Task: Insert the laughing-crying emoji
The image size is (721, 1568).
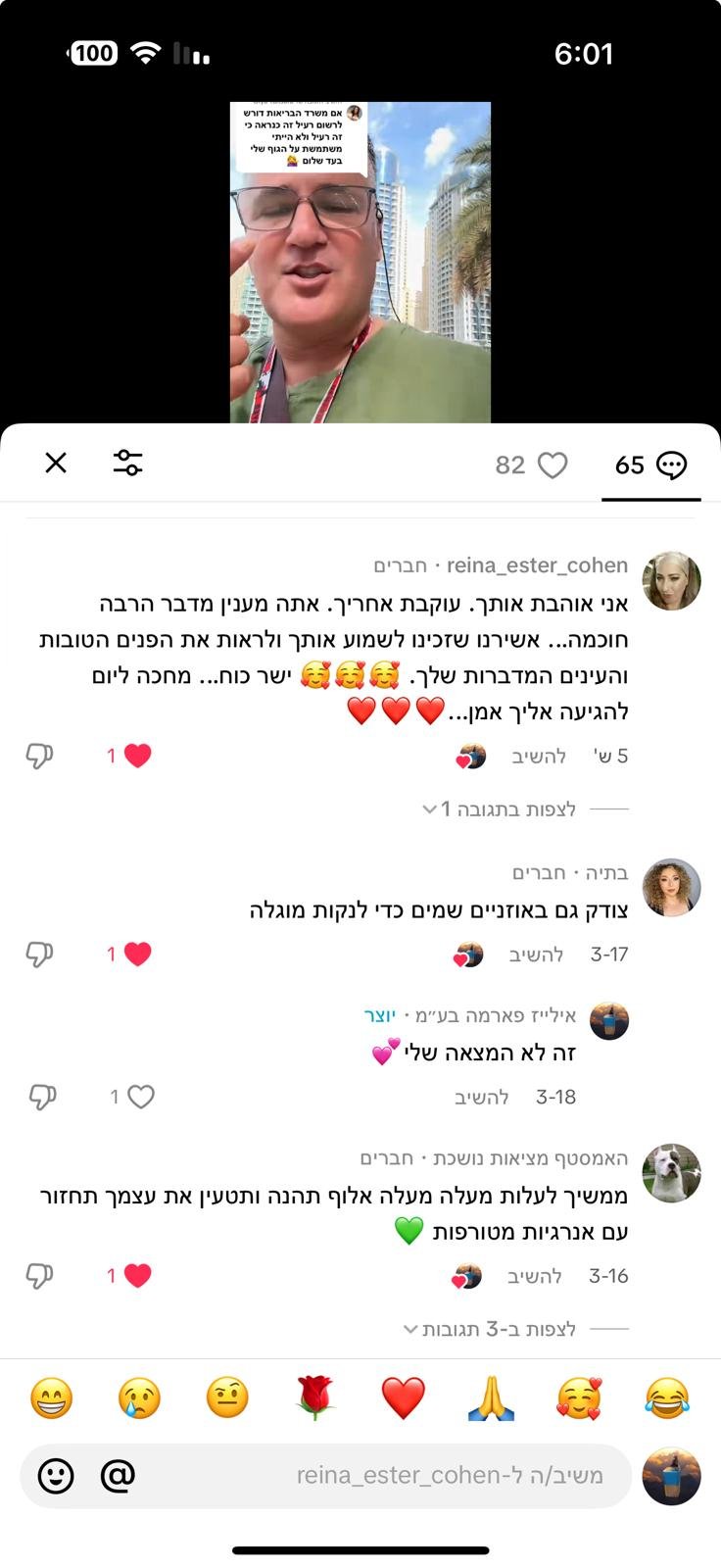Action: coord(667,1397)
